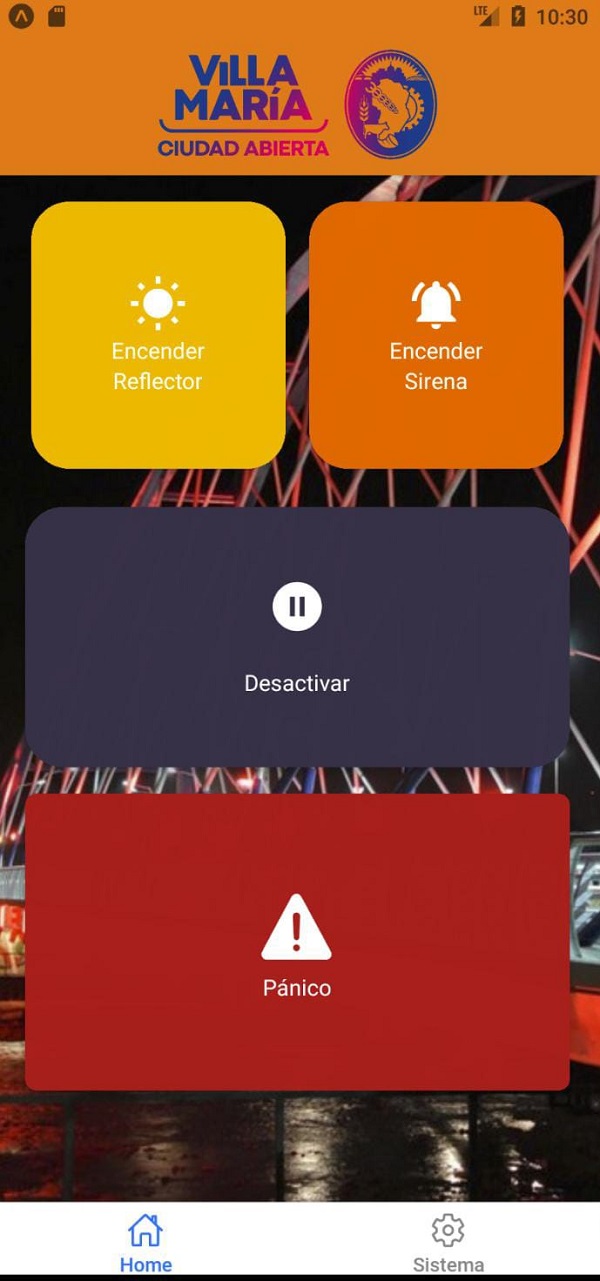Screen dimensions: 600x1281
Task: Select the Desactivar button
Action: tap(297, 637)
